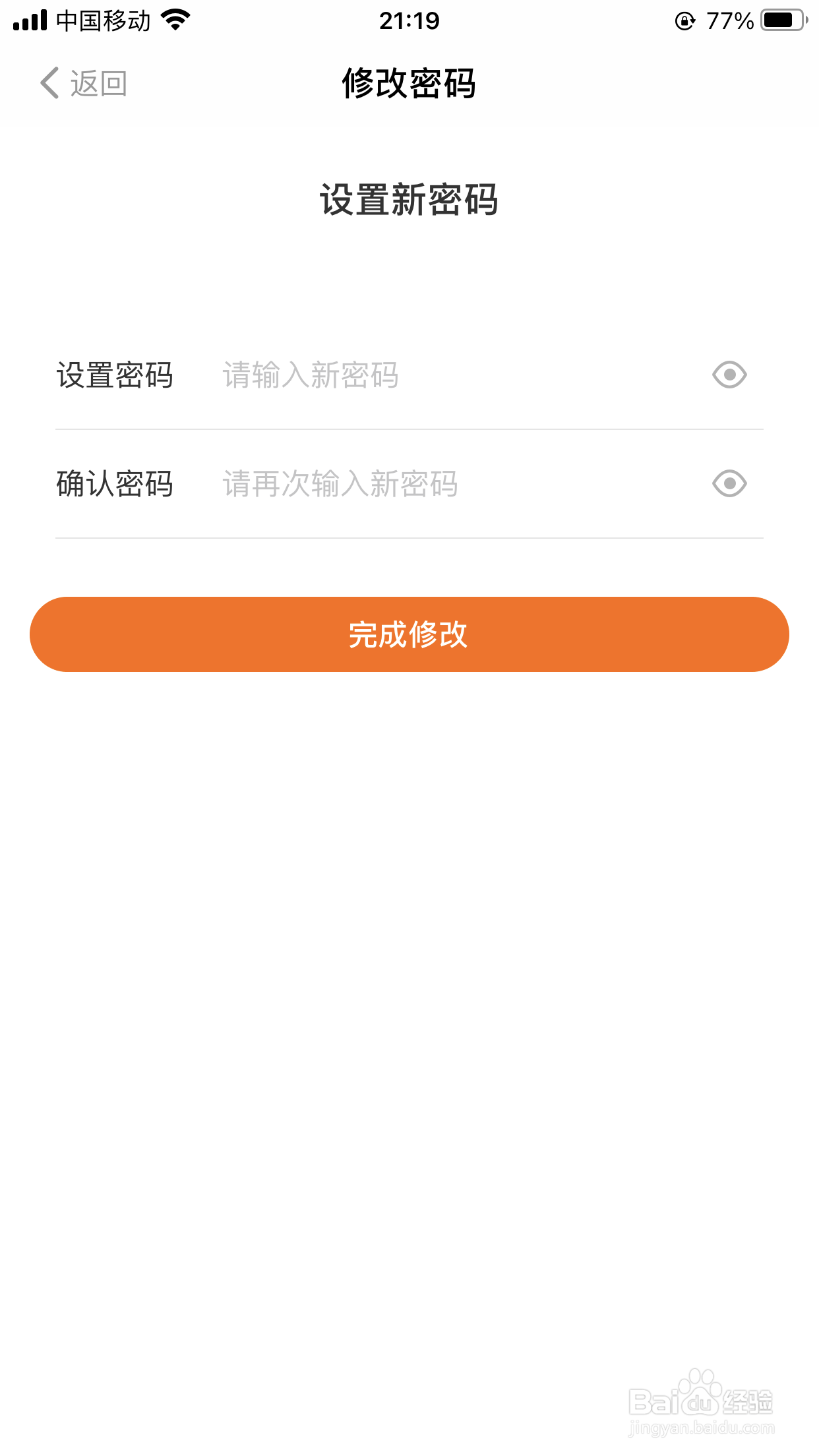Tap the 确认密码 label
The height and width of the screenshot is (1456, 819).
[115, 485]
